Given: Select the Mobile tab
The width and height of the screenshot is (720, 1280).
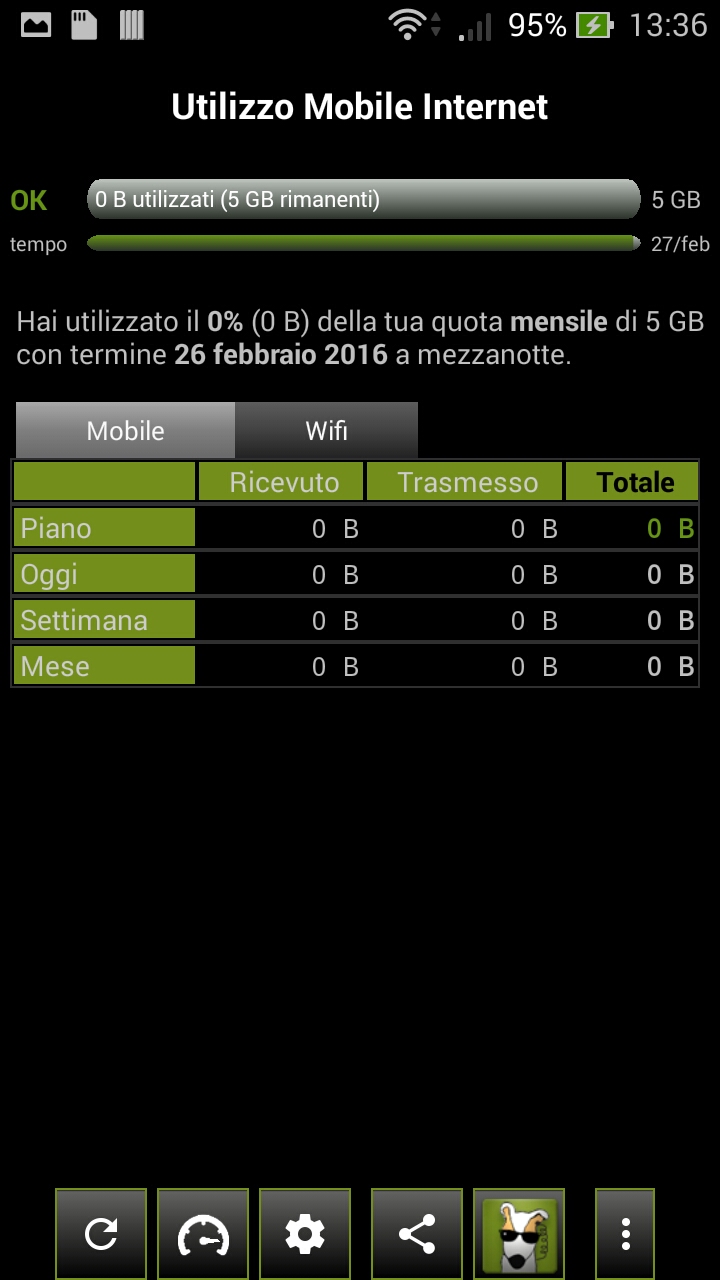Looking at the screenshot, I should 125,431.
